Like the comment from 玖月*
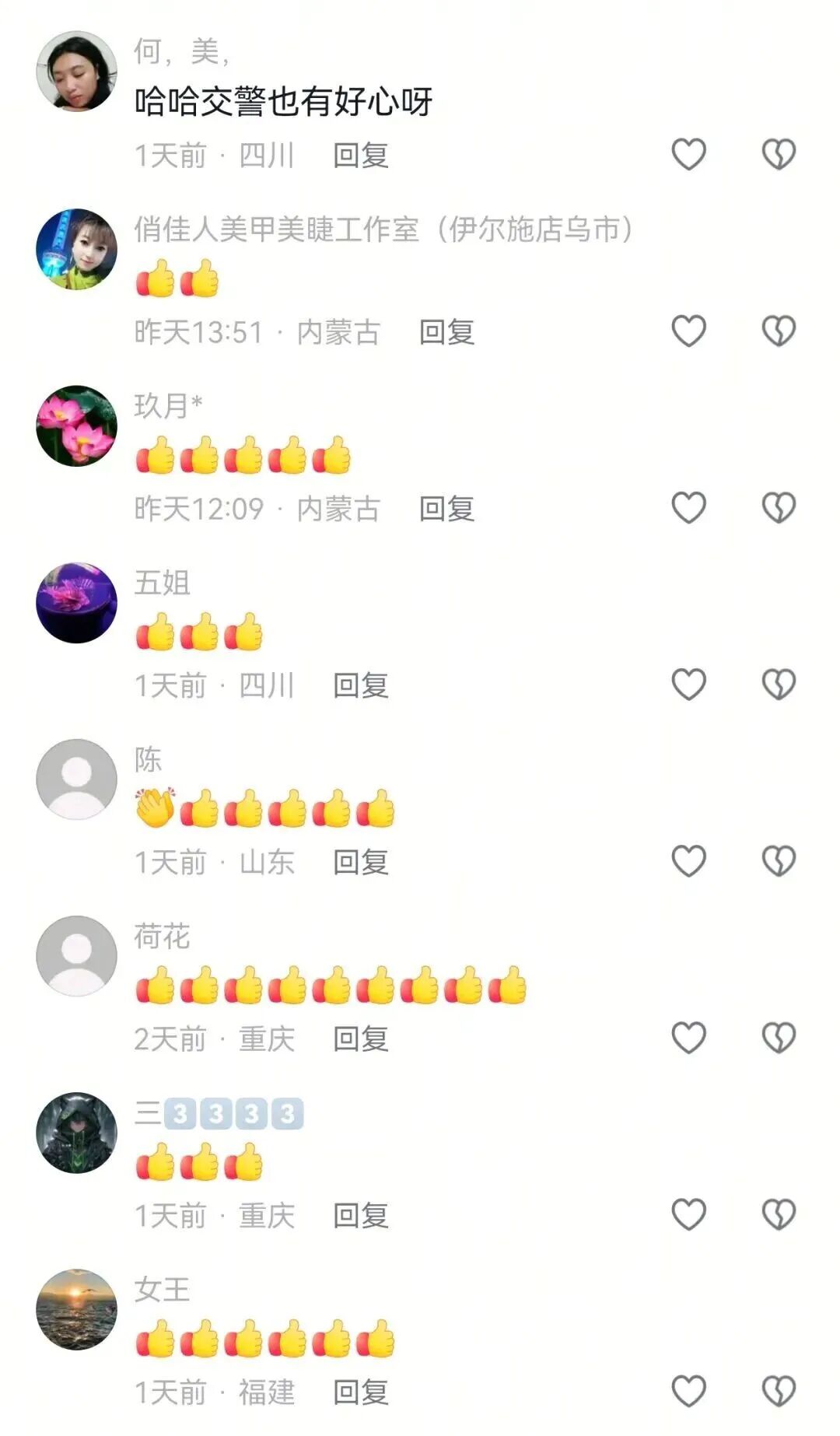Image resolution: width=840 pixels, height=1436 pixels. (688, 508)
